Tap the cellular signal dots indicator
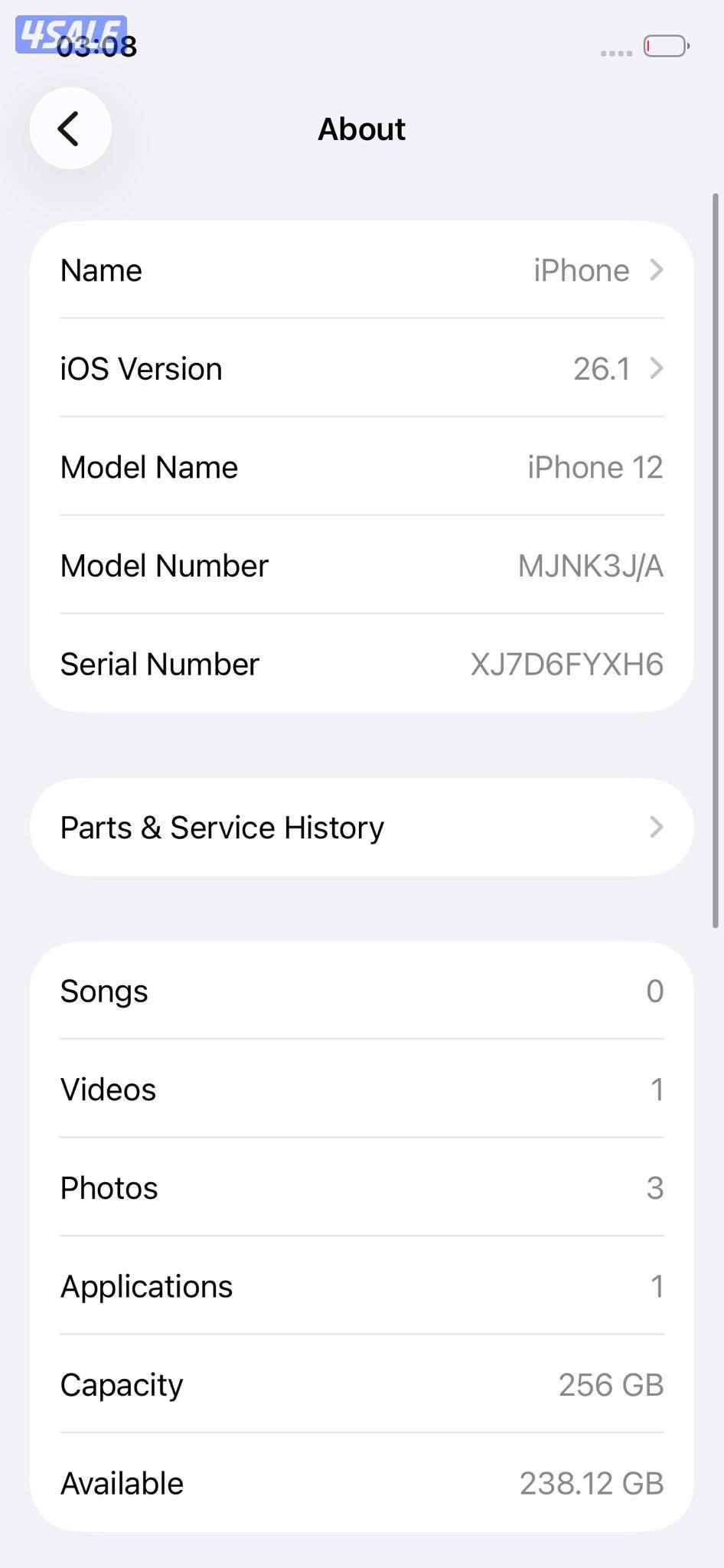Image resolution: width=724 pixels, height=1568 pixels. click(615, 52)
